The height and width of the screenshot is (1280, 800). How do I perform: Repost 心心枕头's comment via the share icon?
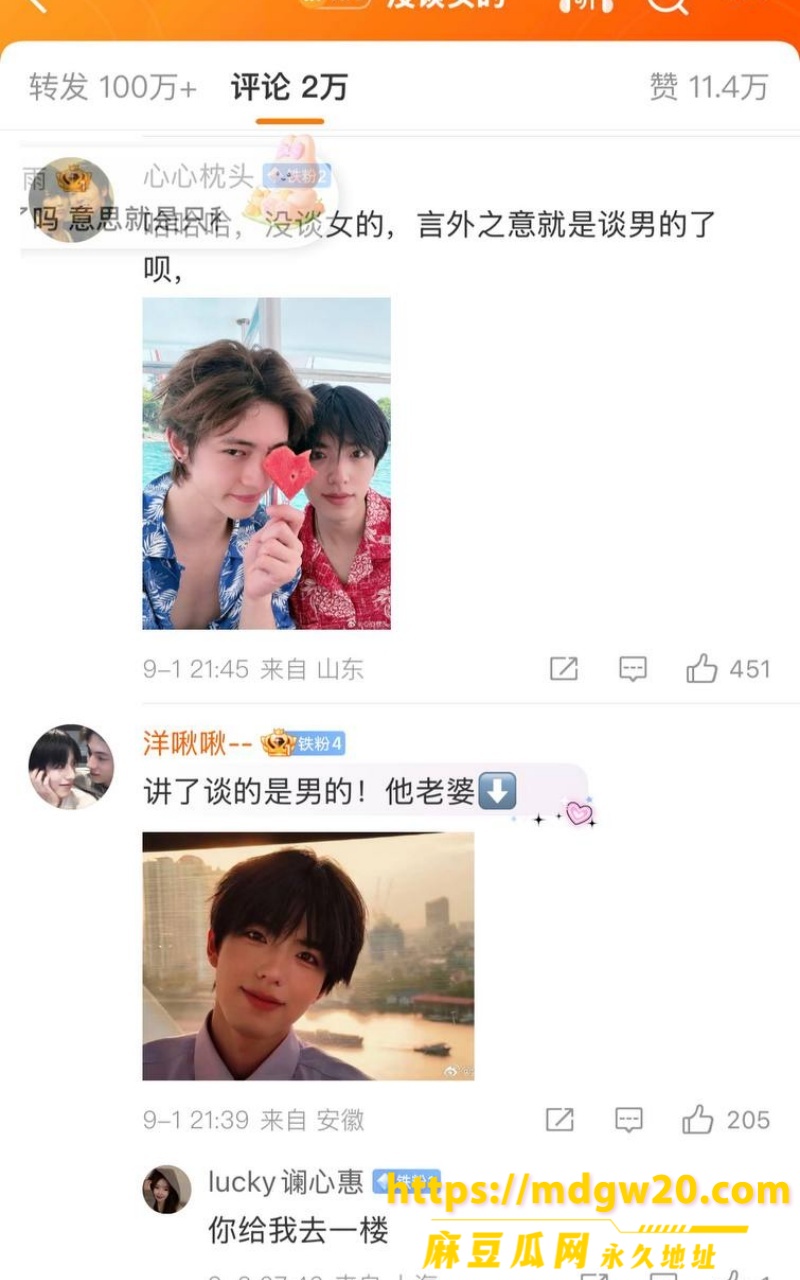point(564,669)
